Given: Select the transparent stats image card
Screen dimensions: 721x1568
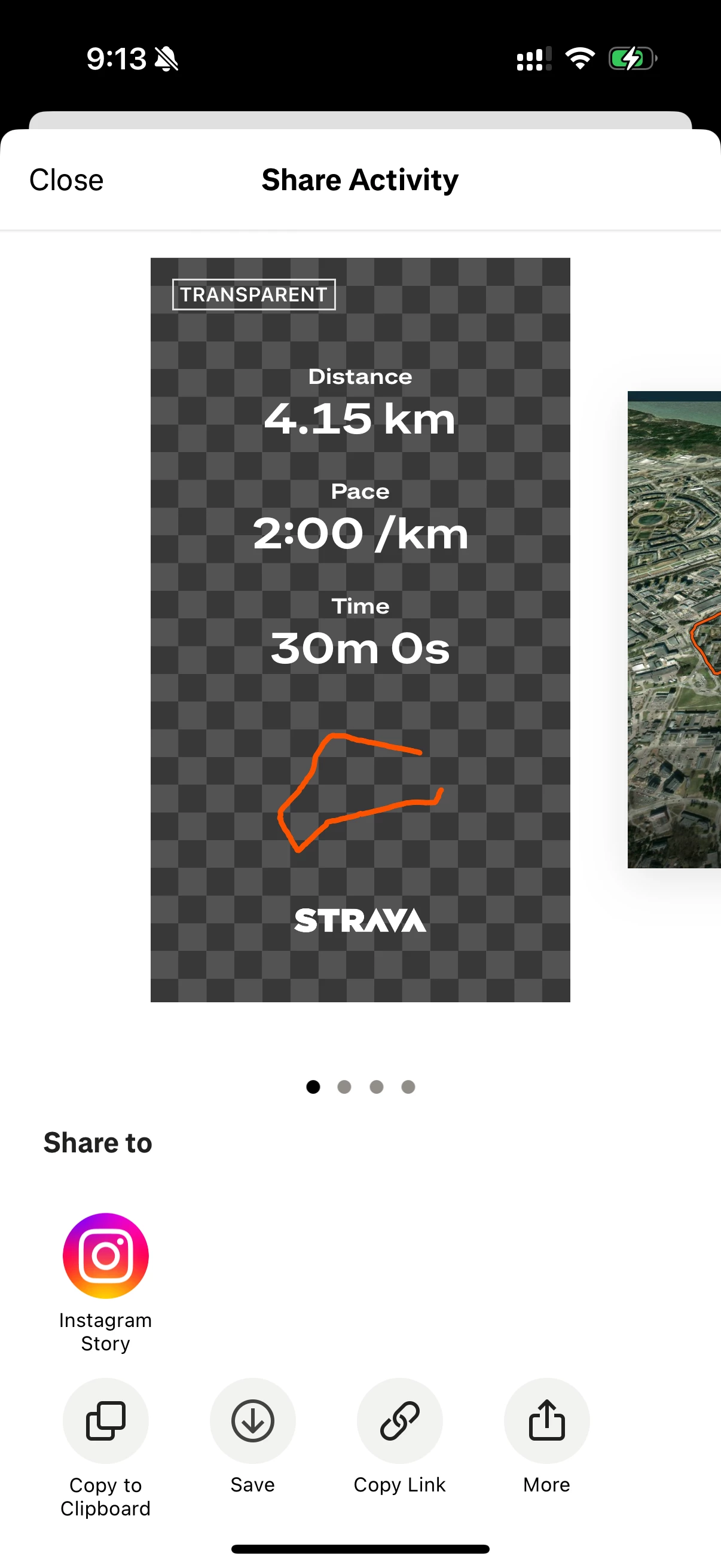Looking at the screenshot, I should (360, 629).
